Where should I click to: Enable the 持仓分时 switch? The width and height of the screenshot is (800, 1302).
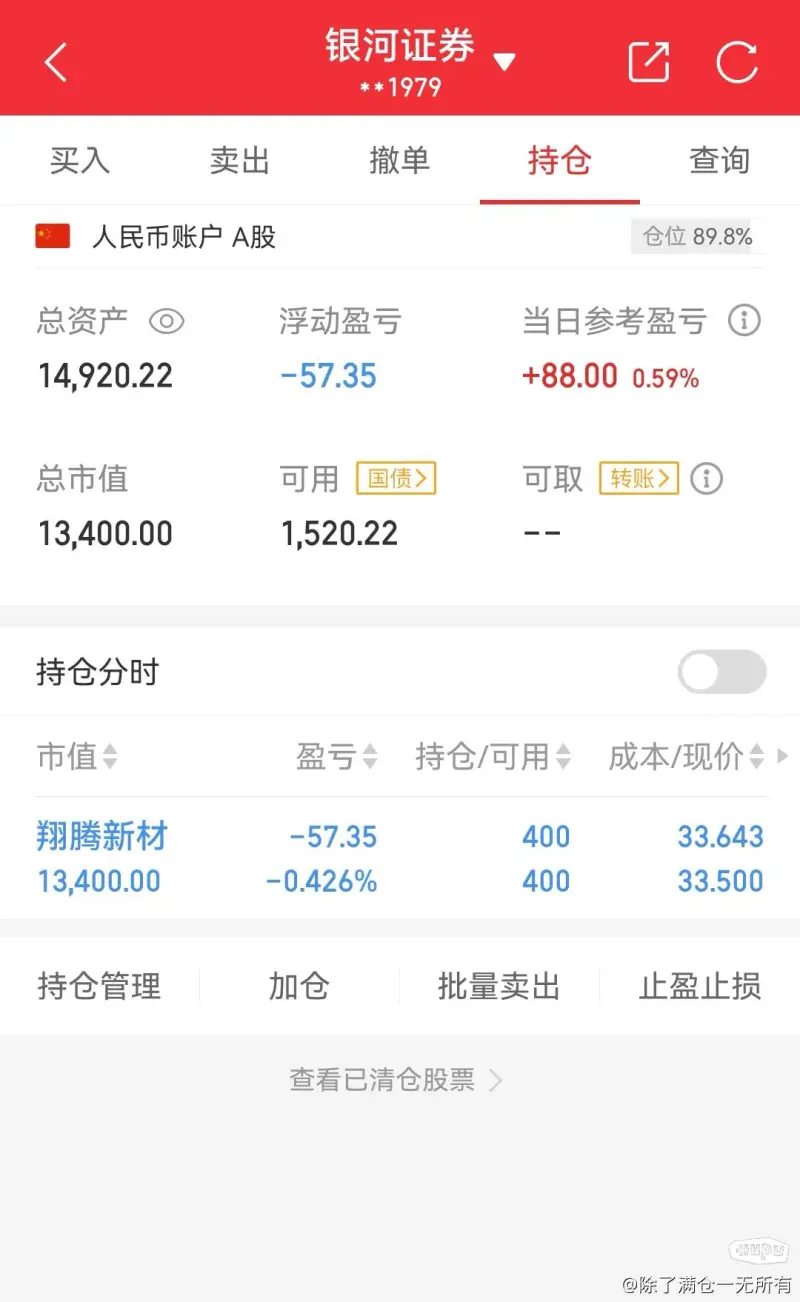click(x=722, y=672)
